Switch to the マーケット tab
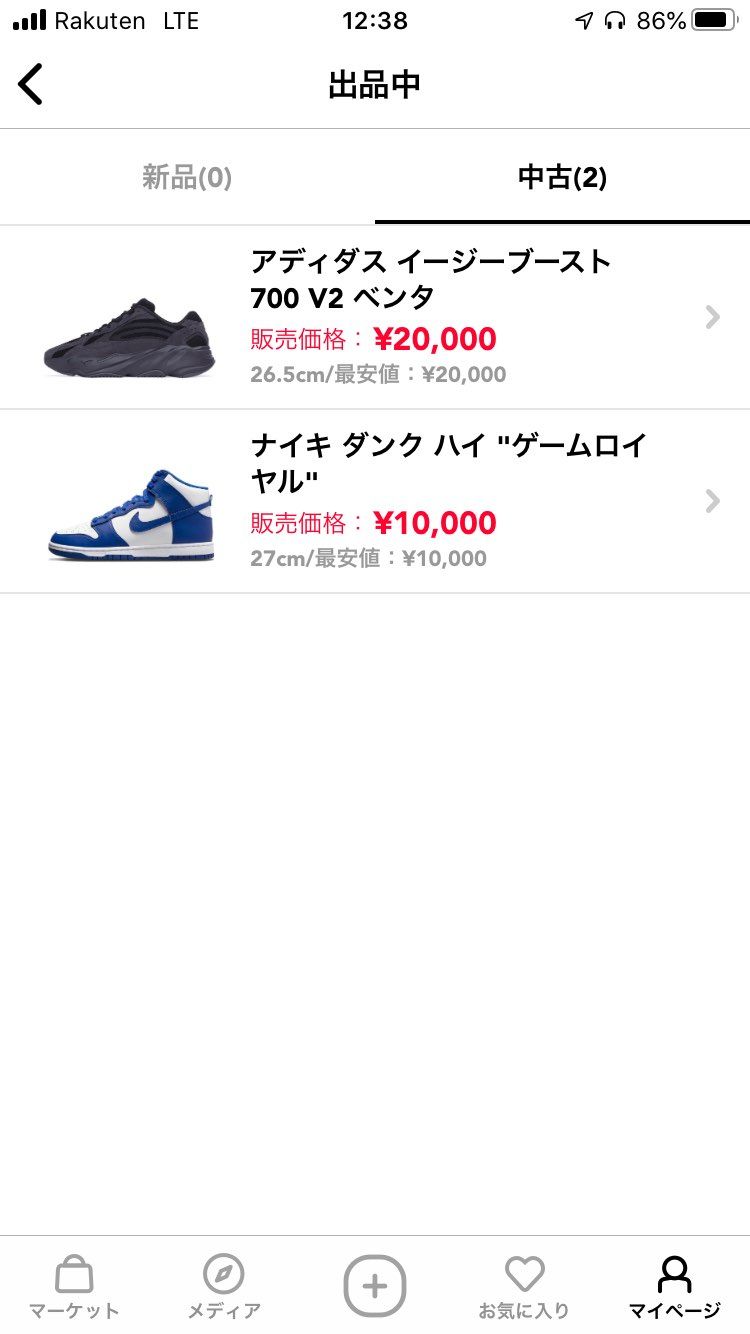The height and width of the screenshot is (1334, 750). 74,1286
